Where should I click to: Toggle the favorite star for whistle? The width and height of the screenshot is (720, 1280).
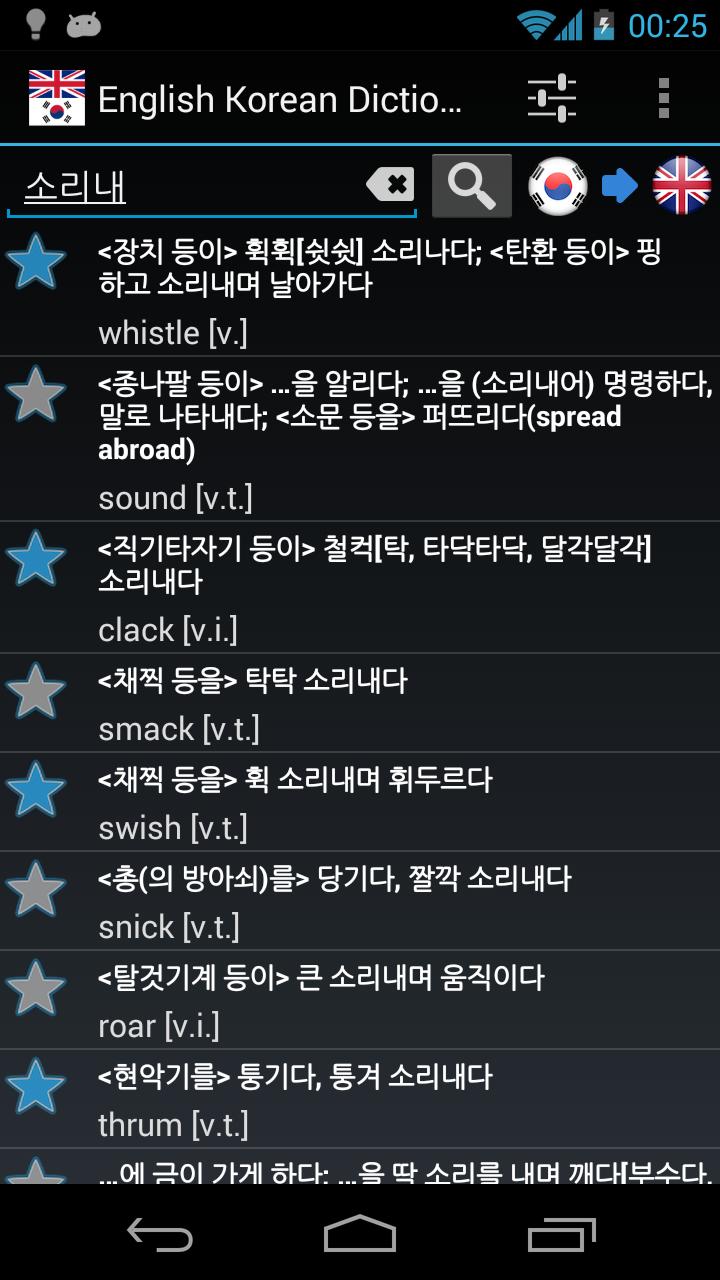pyautogui.click(x=36, y=262)
